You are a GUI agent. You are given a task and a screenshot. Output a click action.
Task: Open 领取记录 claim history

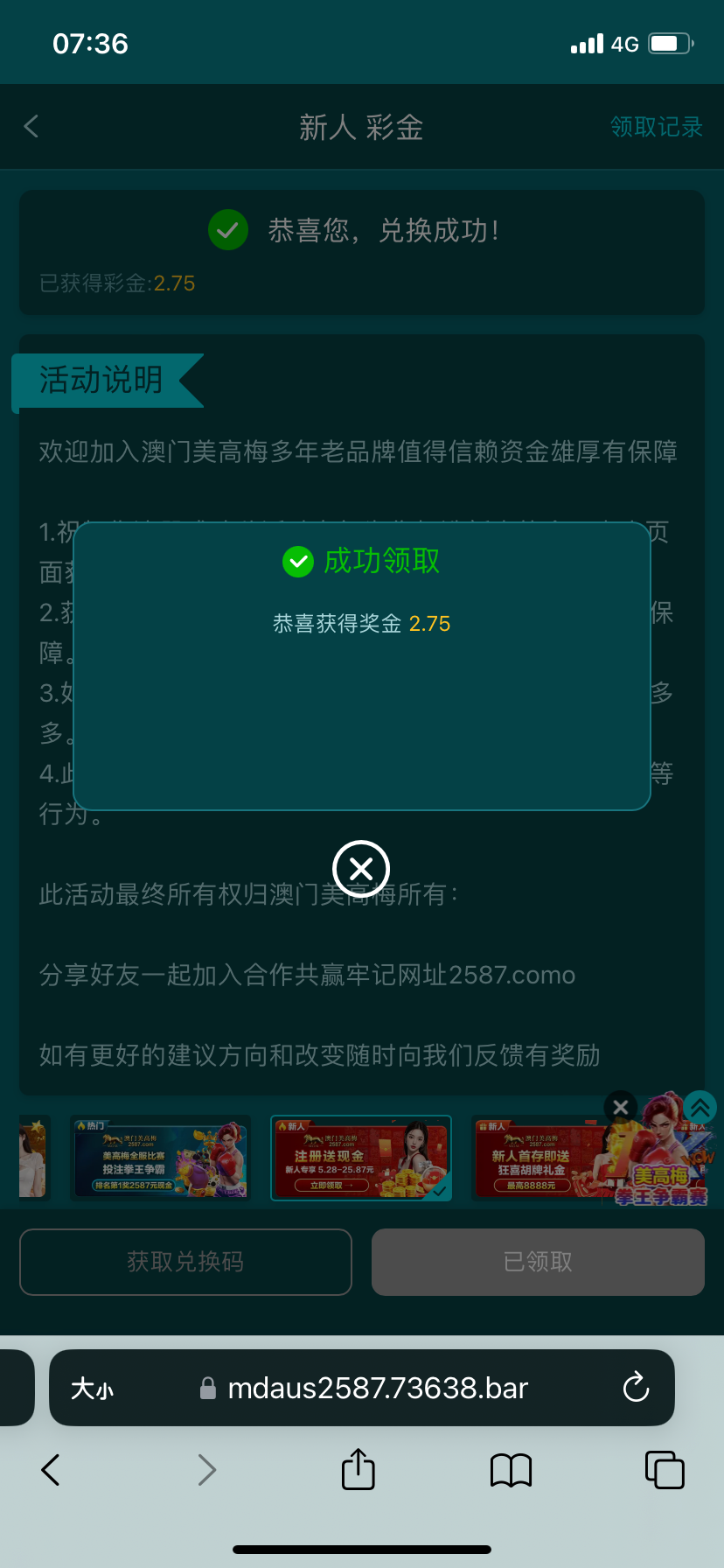tap(656, 127)
